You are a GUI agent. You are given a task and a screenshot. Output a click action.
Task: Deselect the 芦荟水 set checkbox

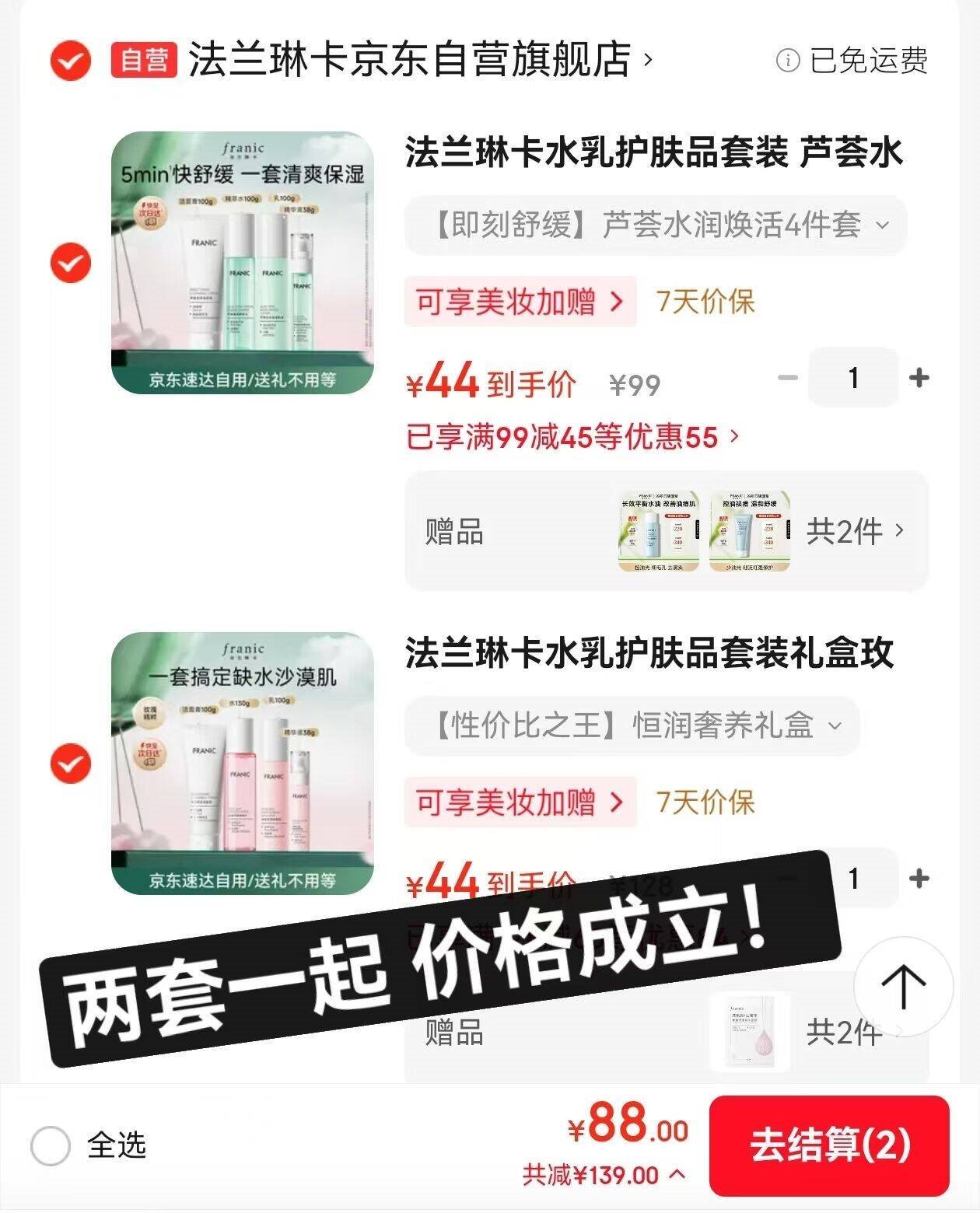71,263
